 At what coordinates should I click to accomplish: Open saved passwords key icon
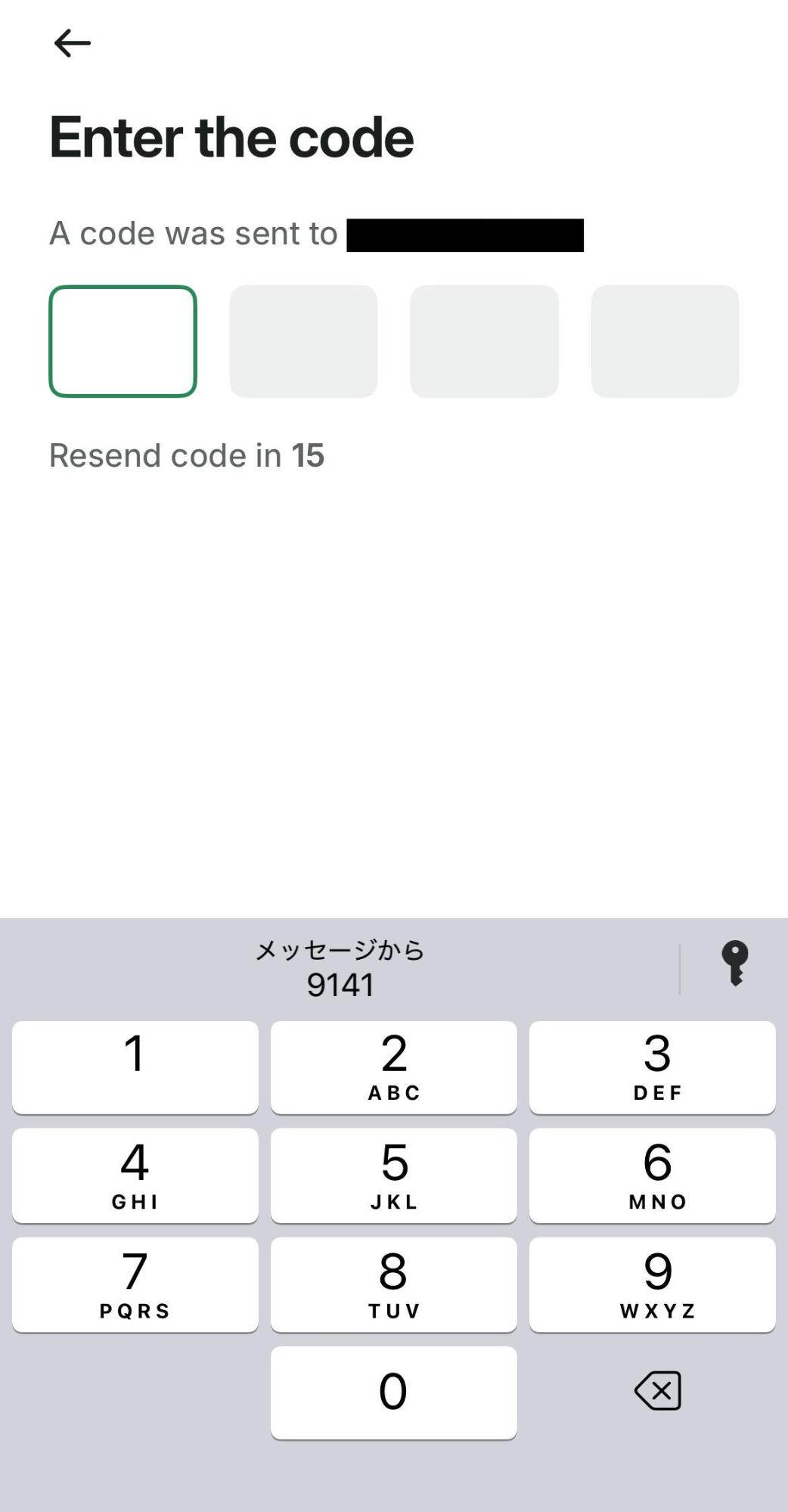tap(734, 964)
